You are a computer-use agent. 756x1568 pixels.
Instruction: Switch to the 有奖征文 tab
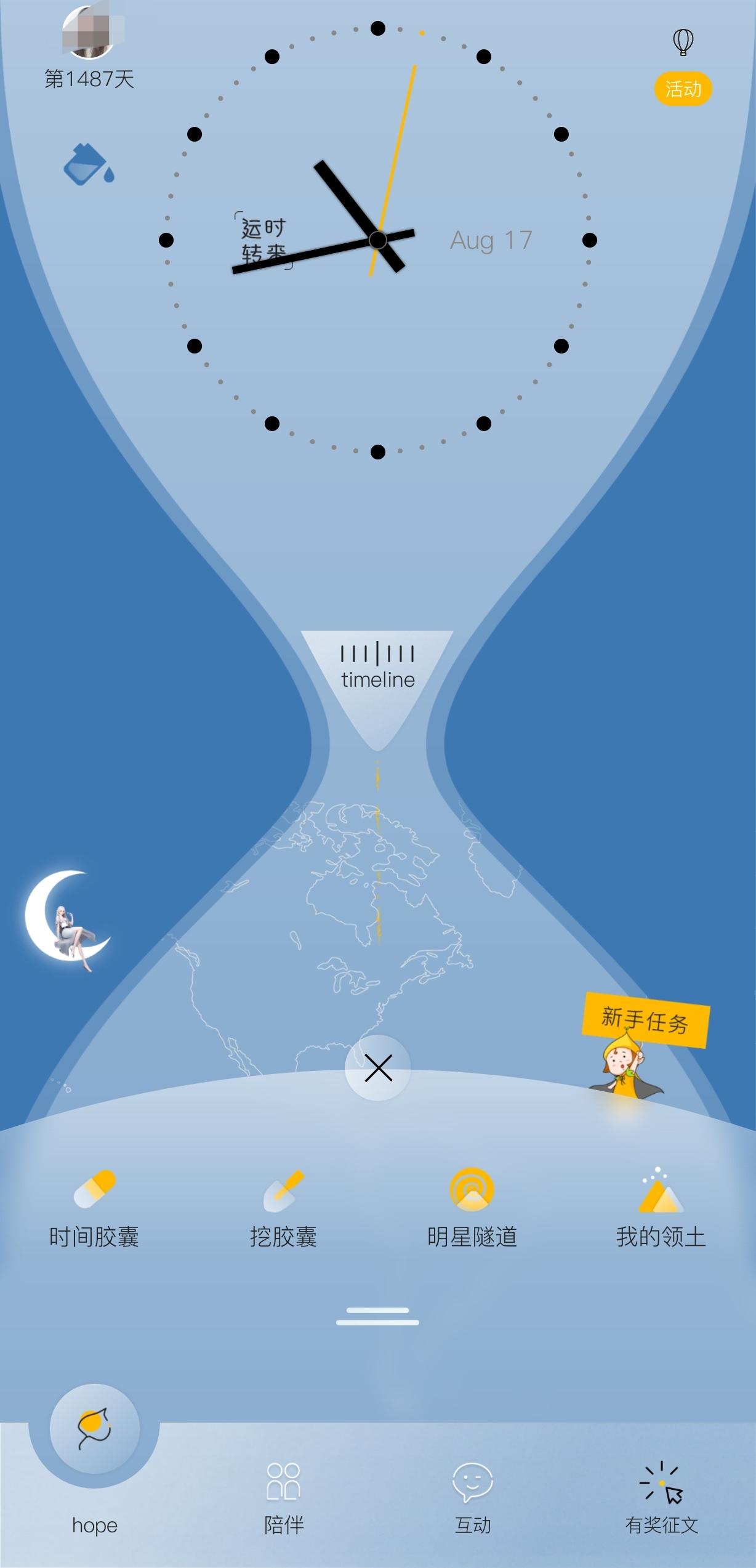pyautogui.click(x=661, y=1498)
